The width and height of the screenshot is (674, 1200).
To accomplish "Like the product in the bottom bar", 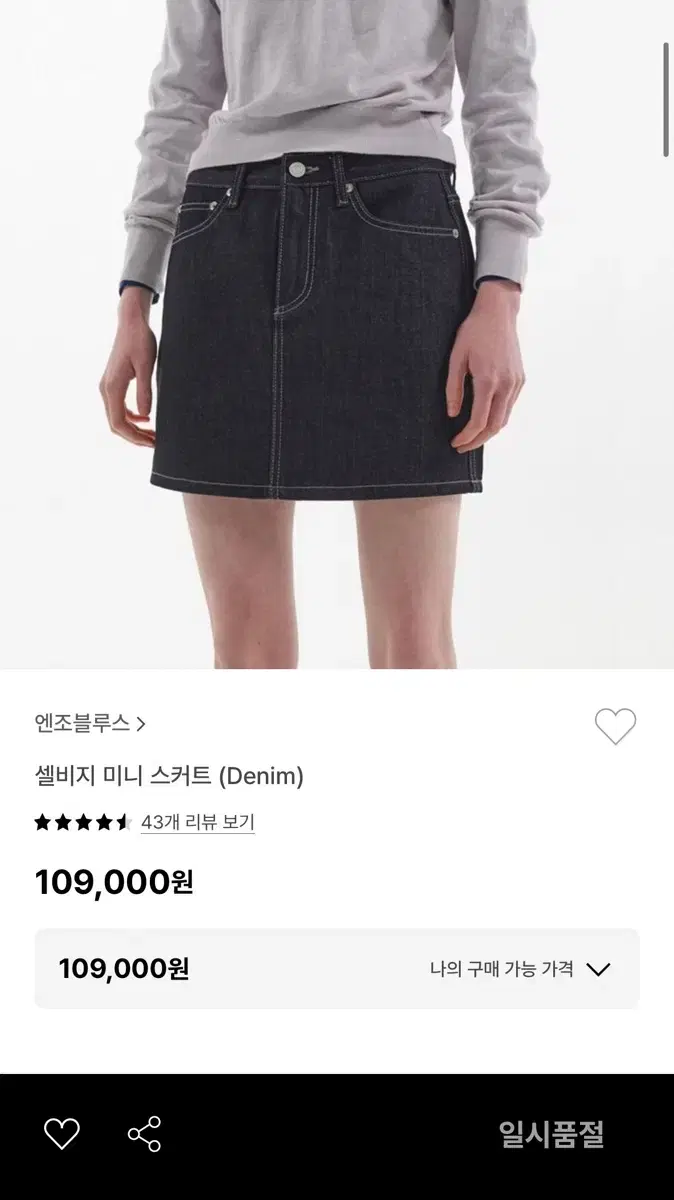I will [62, 1133].
